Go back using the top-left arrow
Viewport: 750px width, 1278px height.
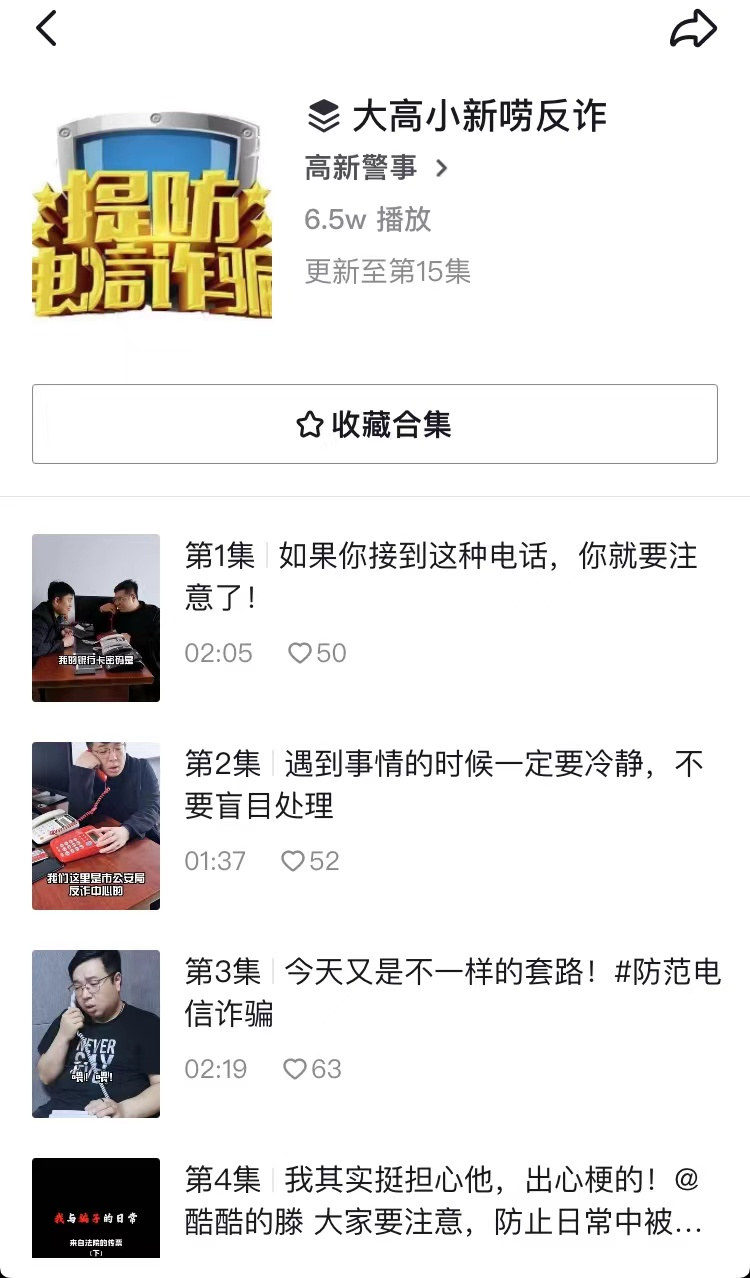46,29
